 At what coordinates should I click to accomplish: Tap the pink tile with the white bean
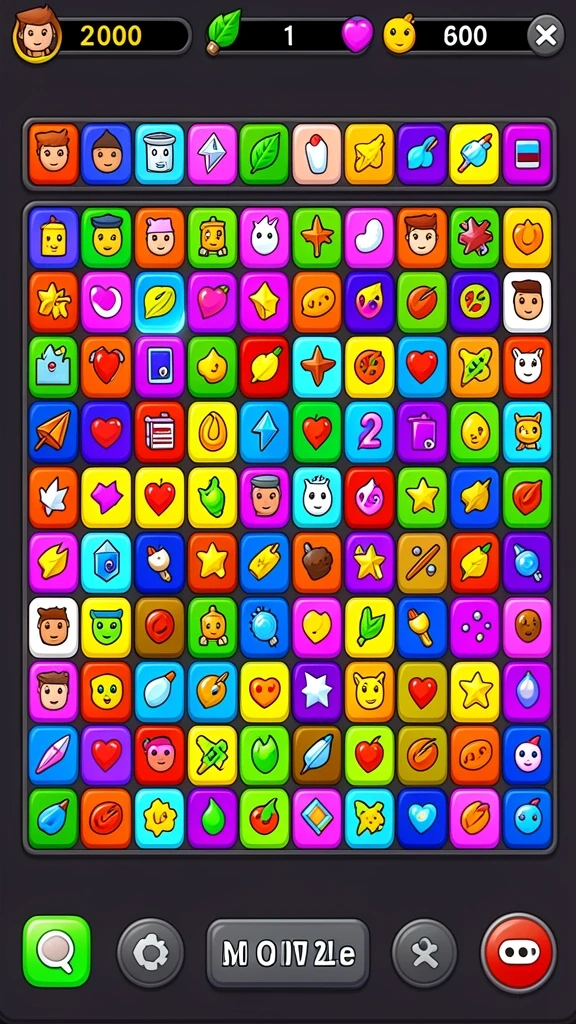[x=370, y=238]
